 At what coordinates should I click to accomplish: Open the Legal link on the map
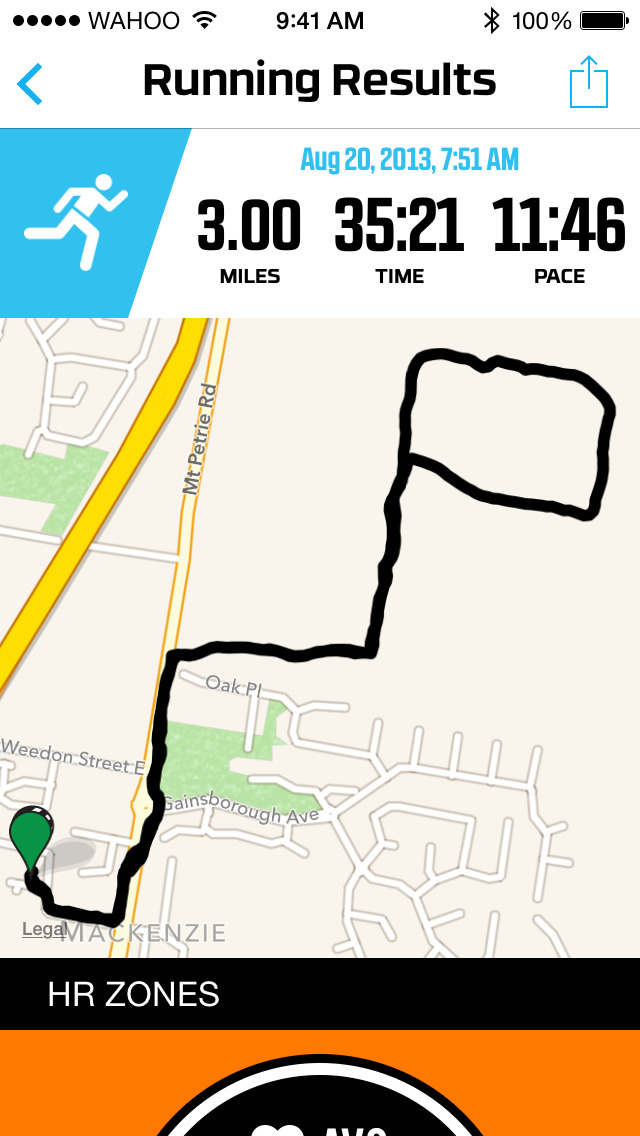43,930
